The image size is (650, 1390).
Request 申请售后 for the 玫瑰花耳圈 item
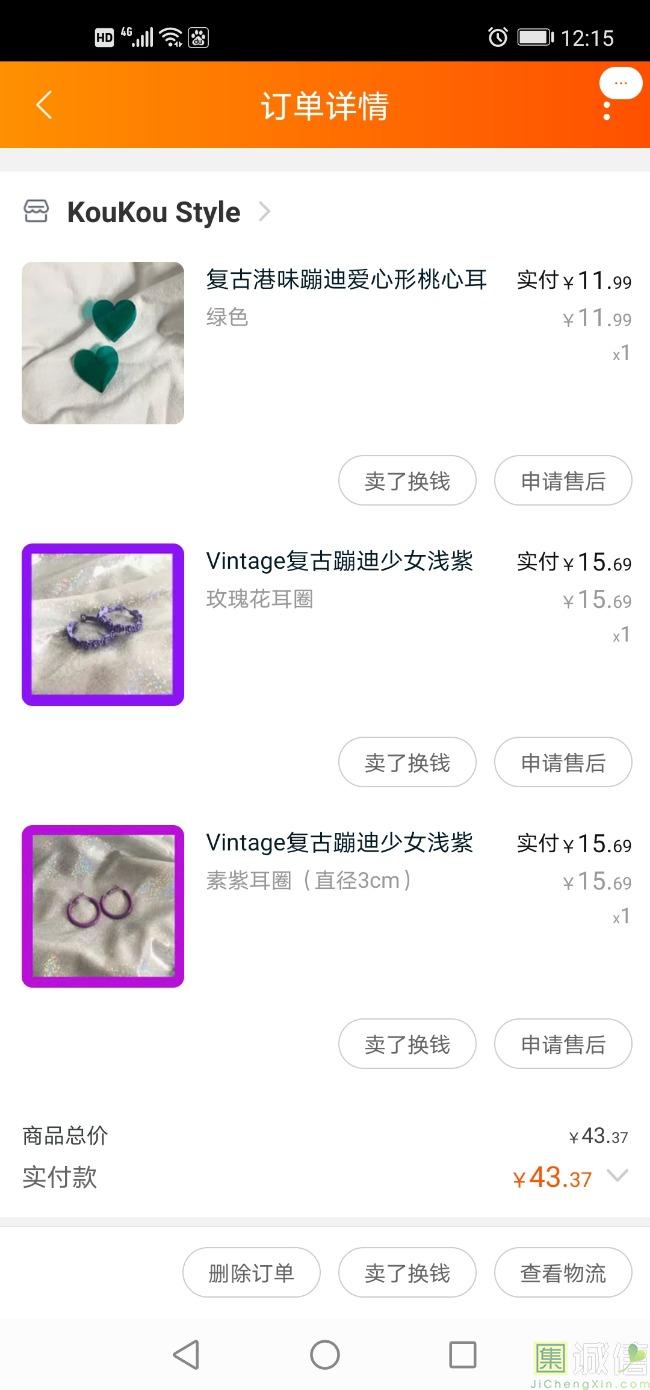click(563, 763)
